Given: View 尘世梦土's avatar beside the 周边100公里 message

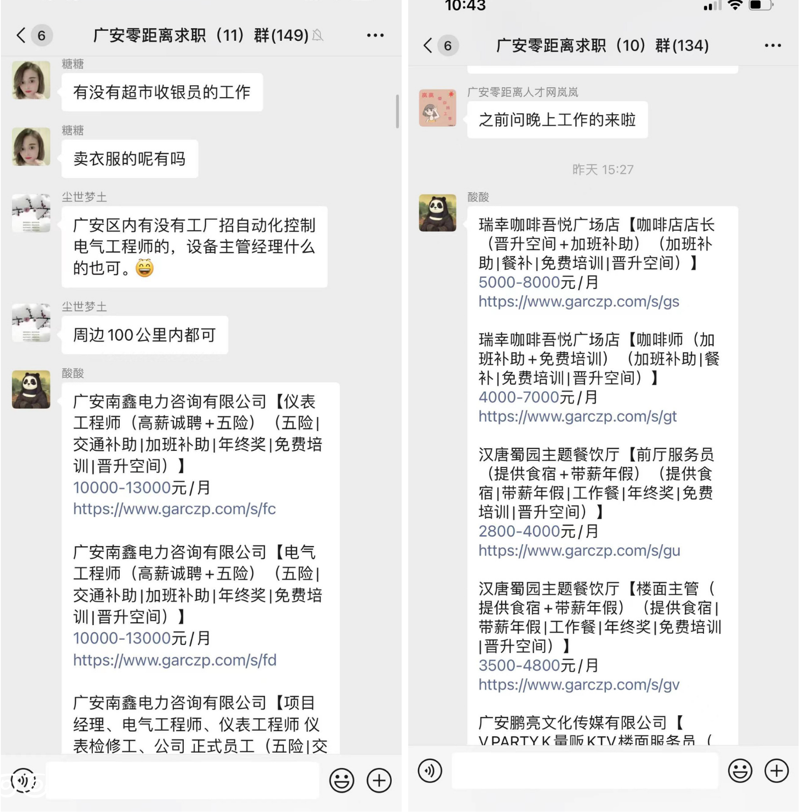Looking at the screenshot, I should (31, 323).
